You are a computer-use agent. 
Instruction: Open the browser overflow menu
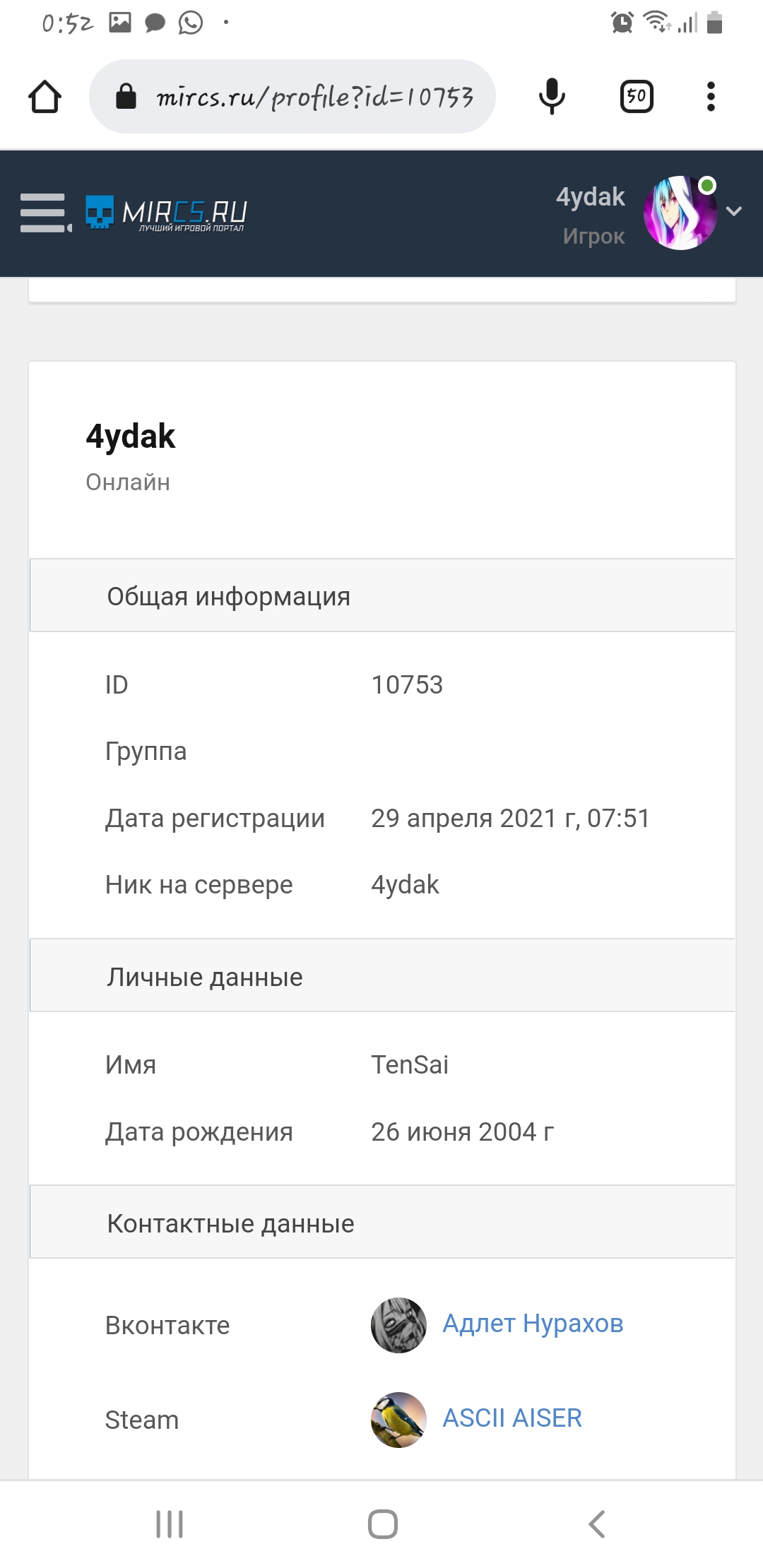[x=711, y=97]
